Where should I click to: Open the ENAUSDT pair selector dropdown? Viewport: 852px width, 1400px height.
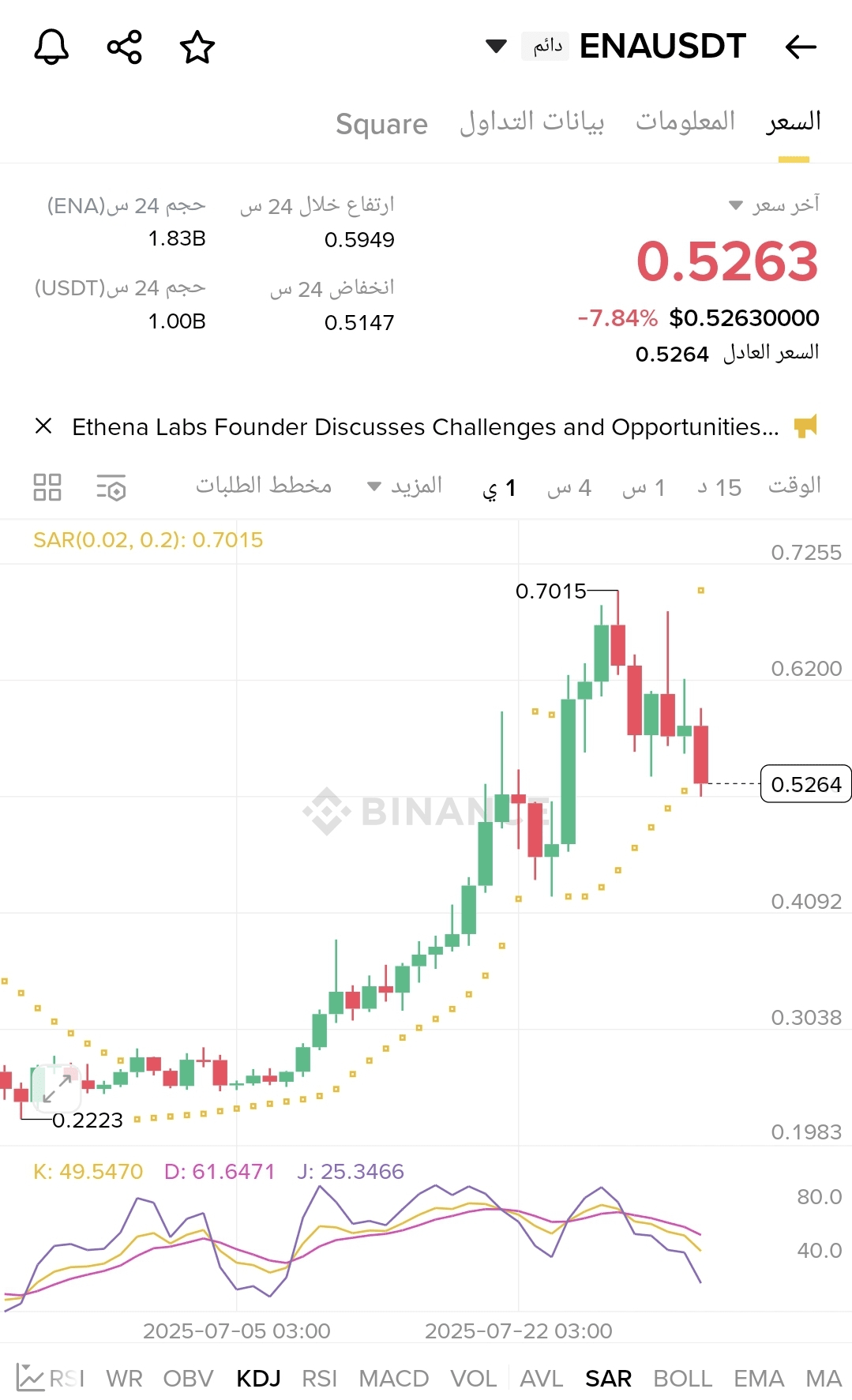pos(496,47)
